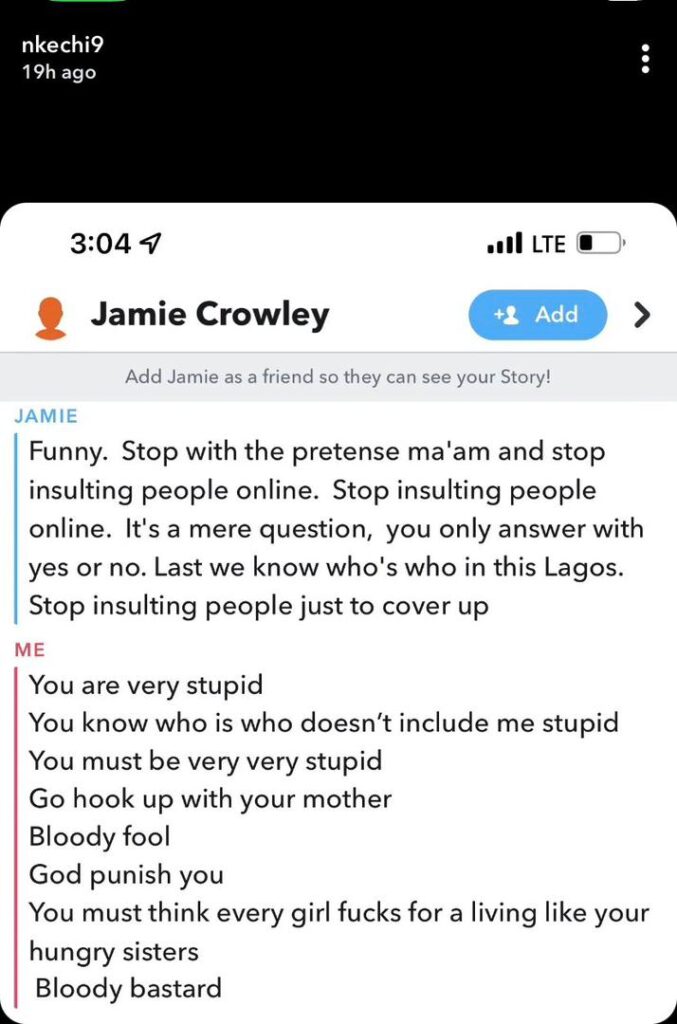677x1024 pixels.
Task: Open the story overflow menu
Action: 645,58
